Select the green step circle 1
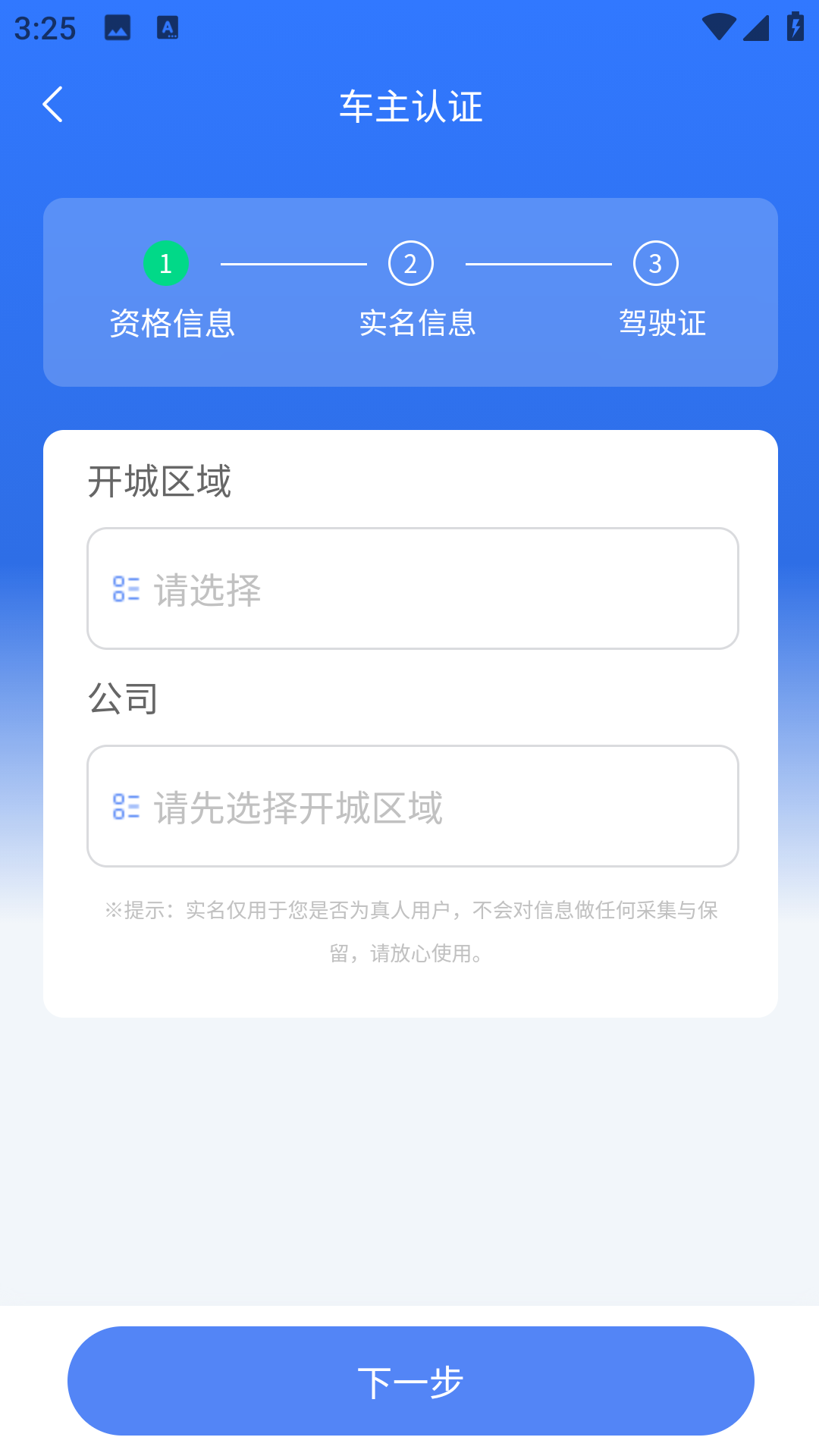 point(166,264)
